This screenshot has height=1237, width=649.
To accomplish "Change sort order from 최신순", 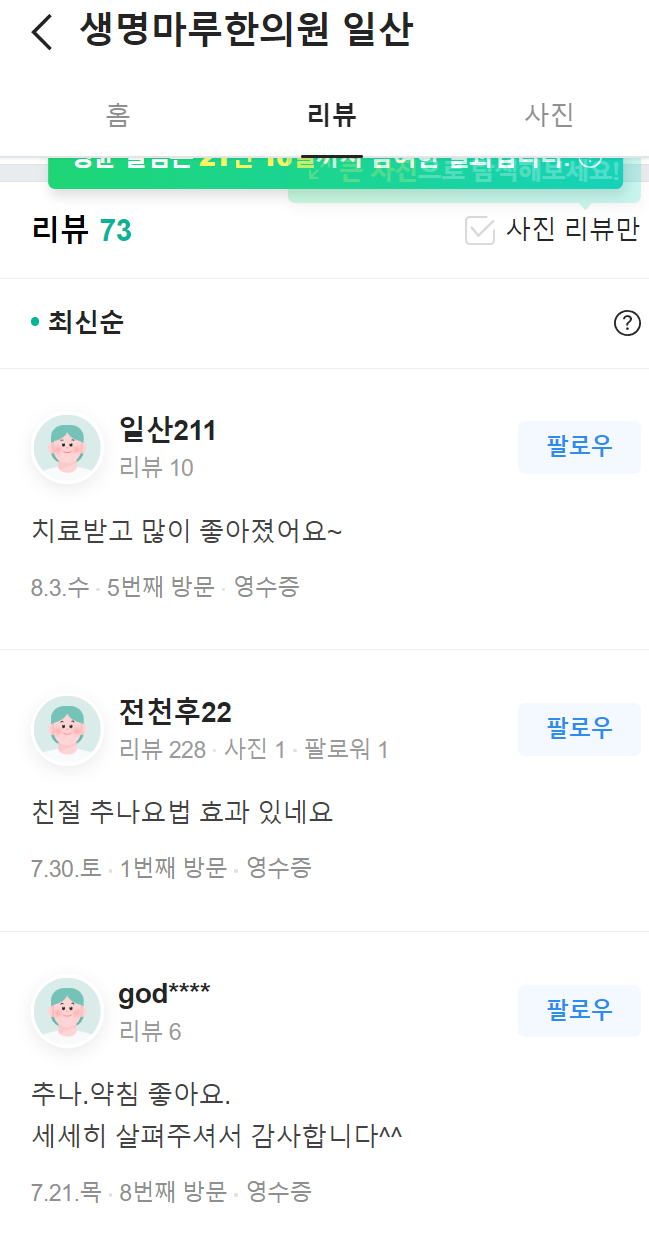I will coord(78,323).
